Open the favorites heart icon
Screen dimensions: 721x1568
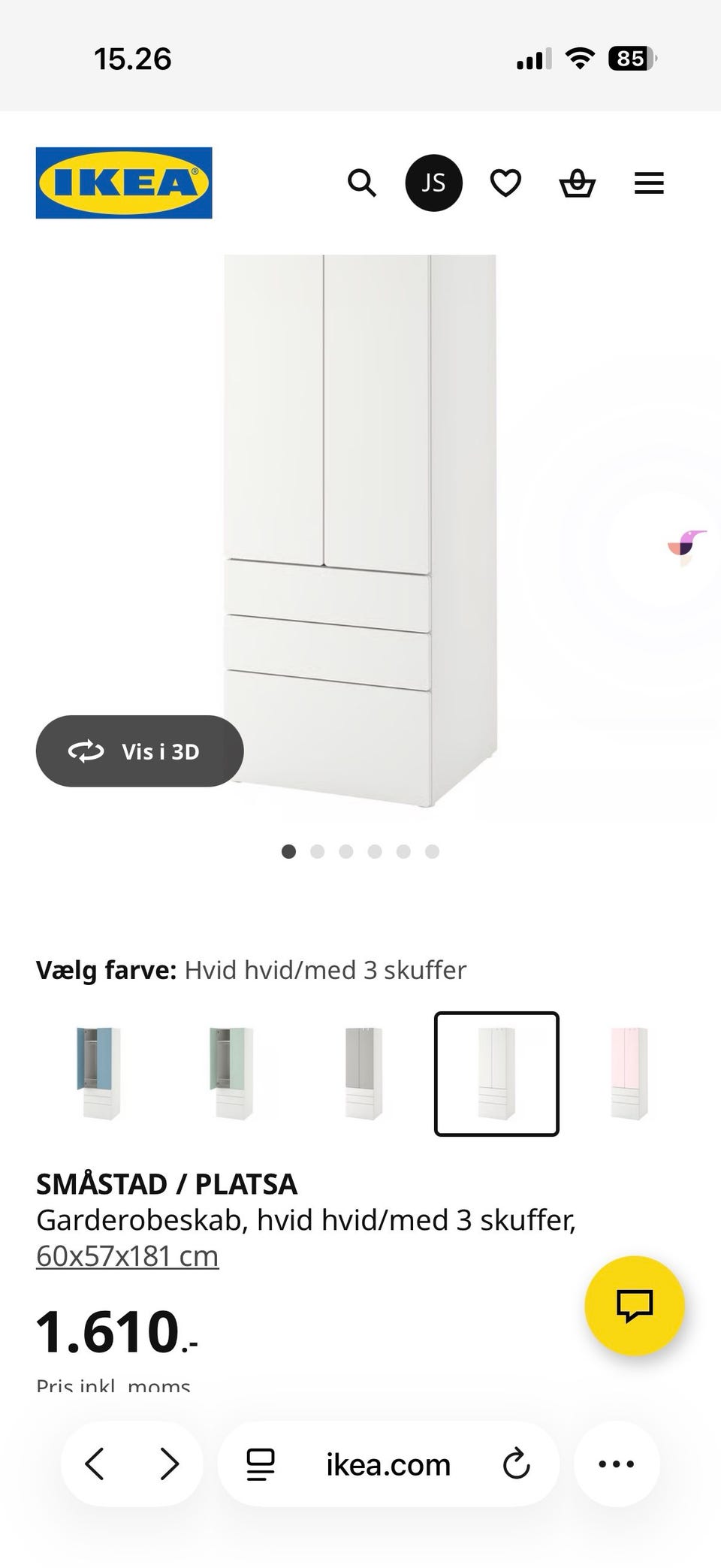coord(505,183)
